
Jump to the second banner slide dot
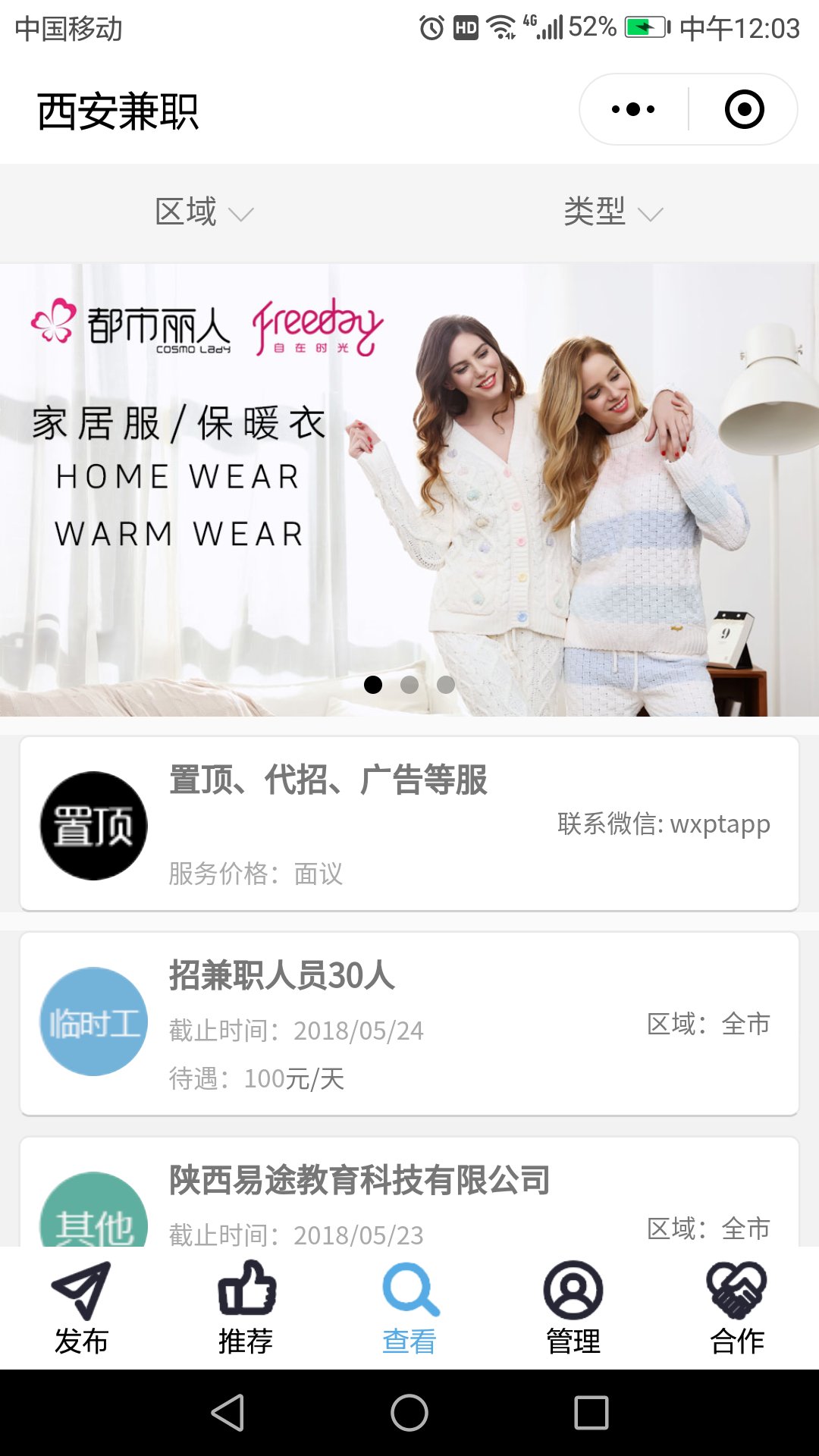409,685
